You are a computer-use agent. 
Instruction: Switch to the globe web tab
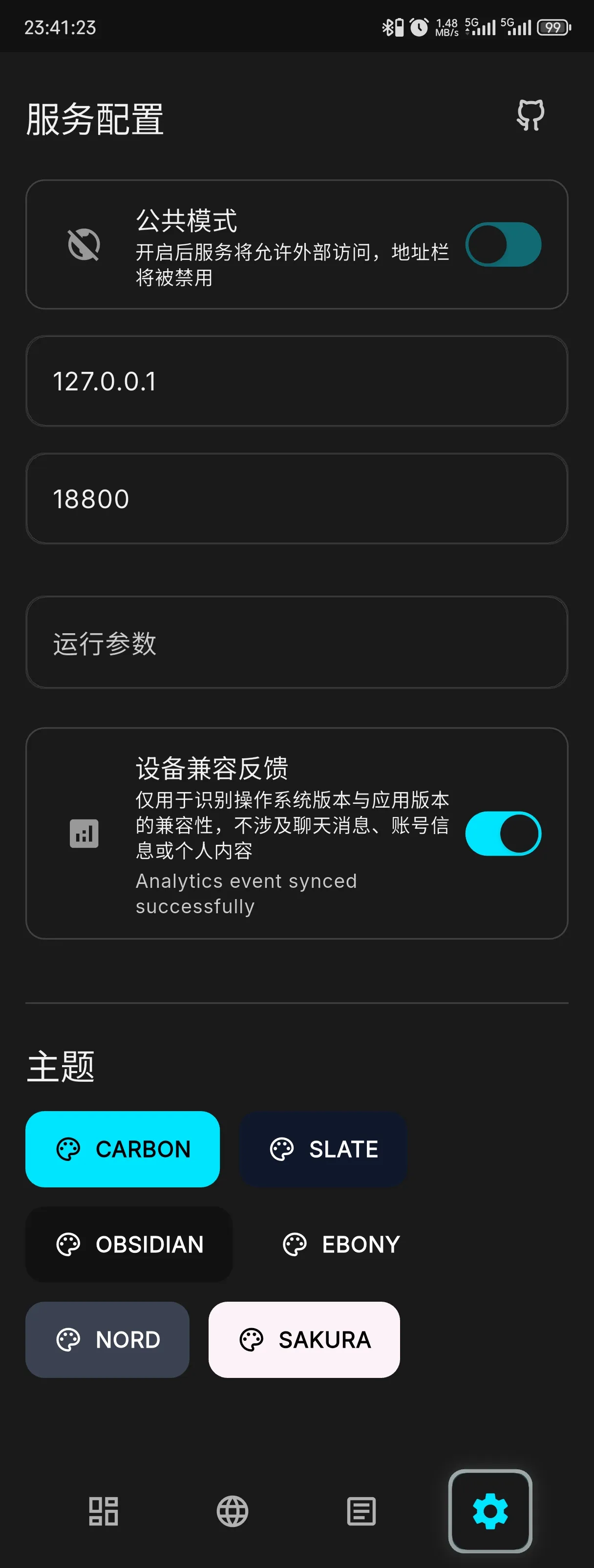pyautogui.click(x=233, y=1511)
